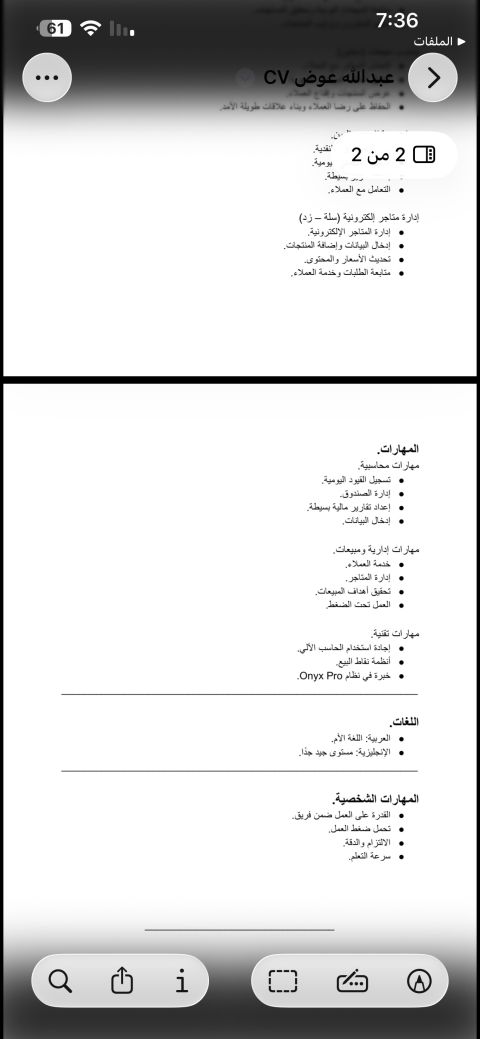Share the CV document
480x1039 pixels.
point(121,981)
